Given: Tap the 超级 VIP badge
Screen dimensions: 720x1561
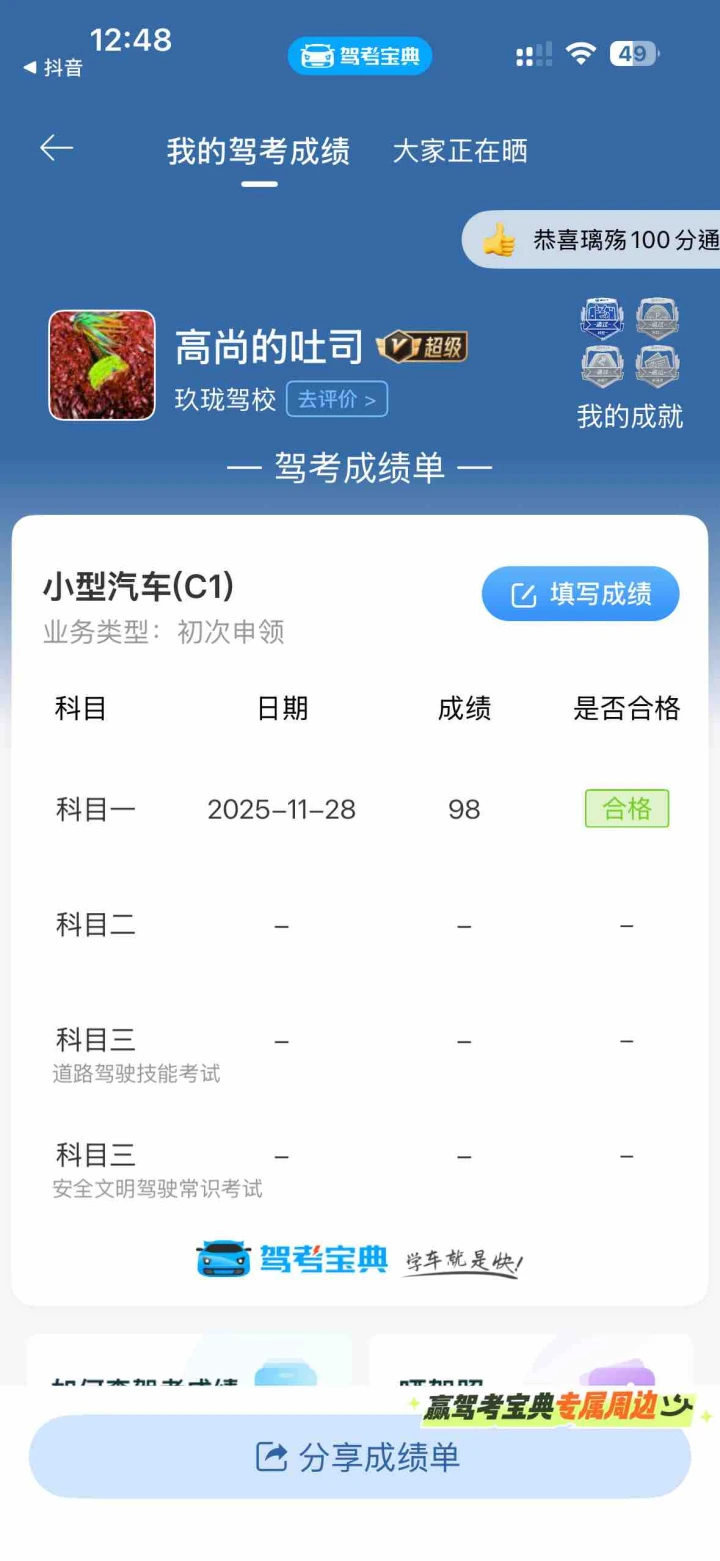Looking at the screenshot, I should pos(421,348).
